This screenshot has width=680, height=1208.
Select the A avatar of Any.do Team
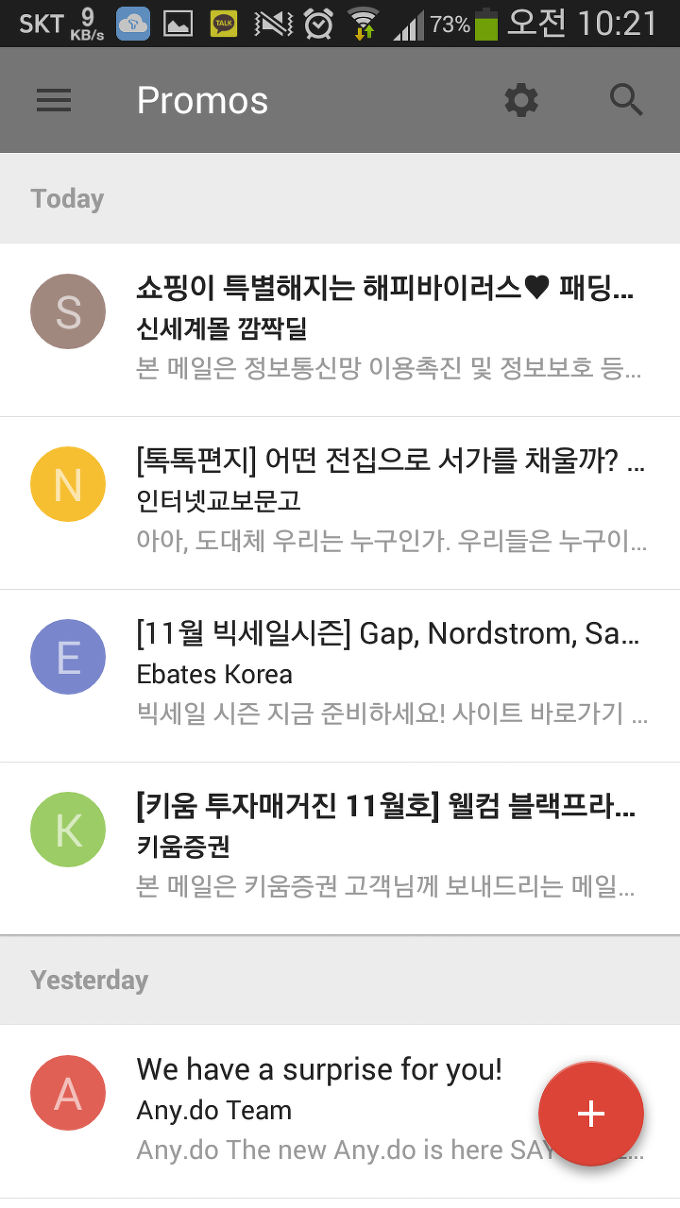68,1093
